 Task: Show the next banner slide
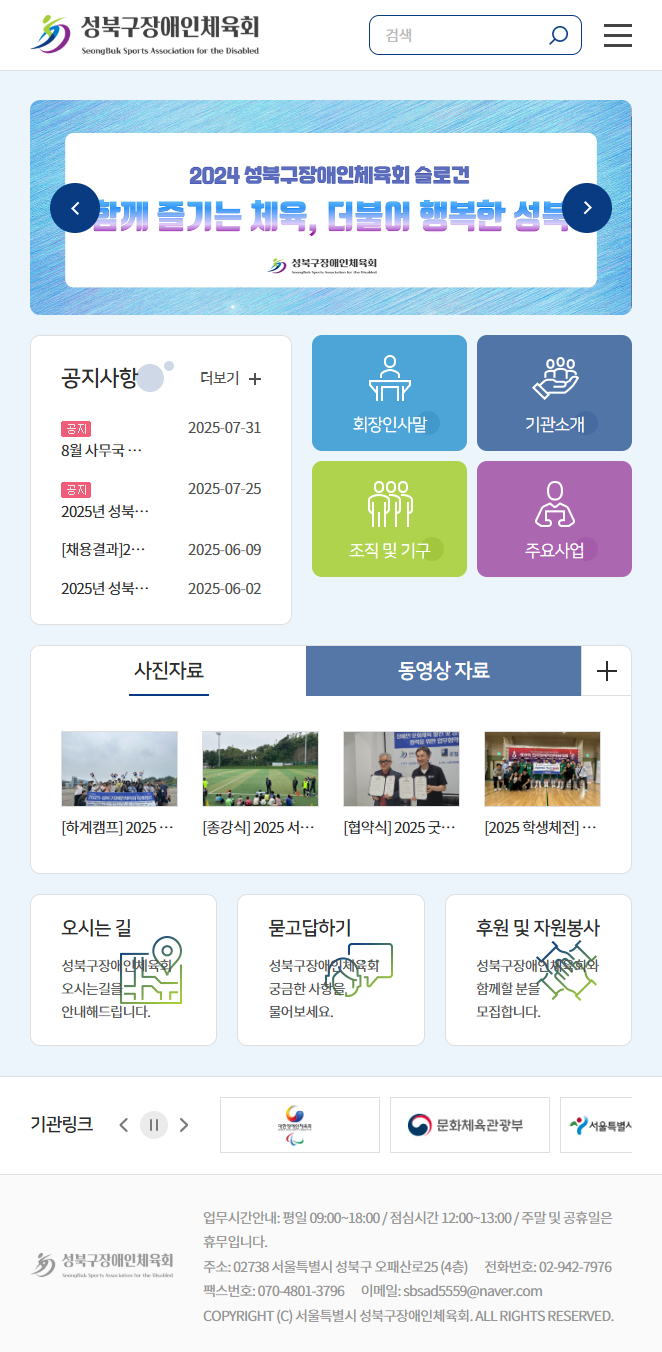pos(587,208)
